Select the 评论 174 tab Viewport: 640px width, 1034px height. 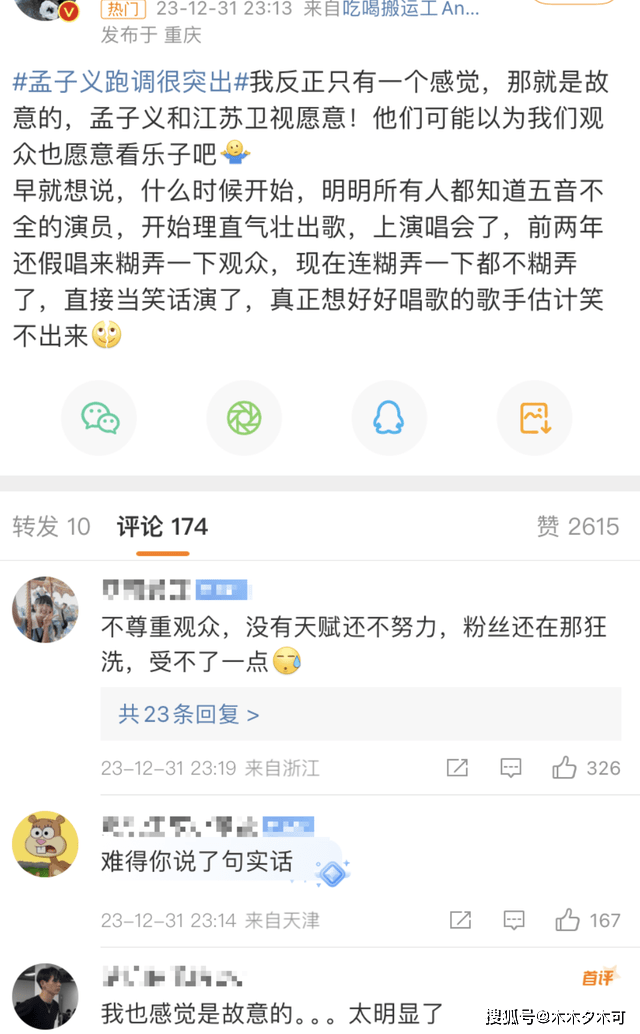pyautogui.click(x=162, y=527)
